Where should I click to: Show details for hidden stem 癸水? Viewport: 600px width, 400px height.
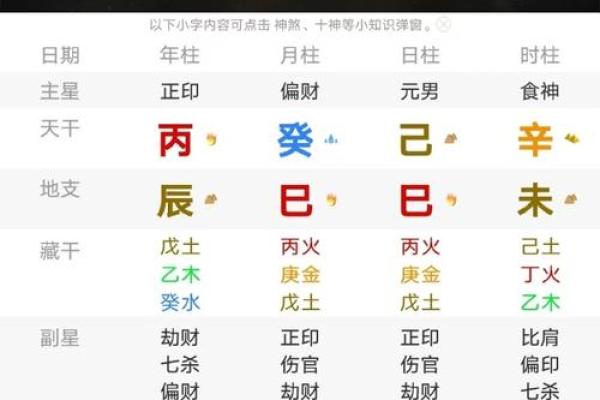tap(180, 302)
